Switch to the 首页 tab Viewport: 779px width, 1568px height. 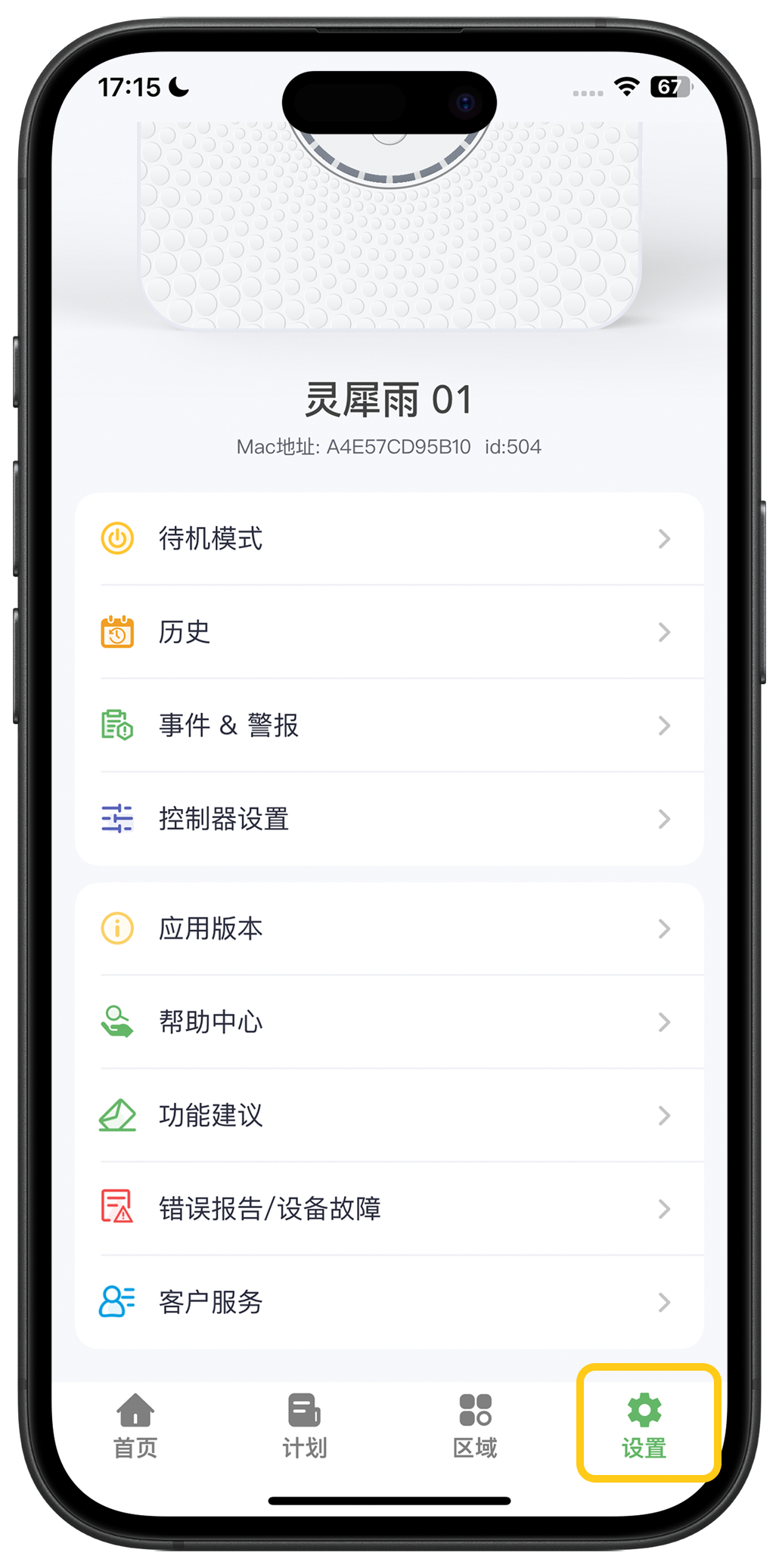135,1425
